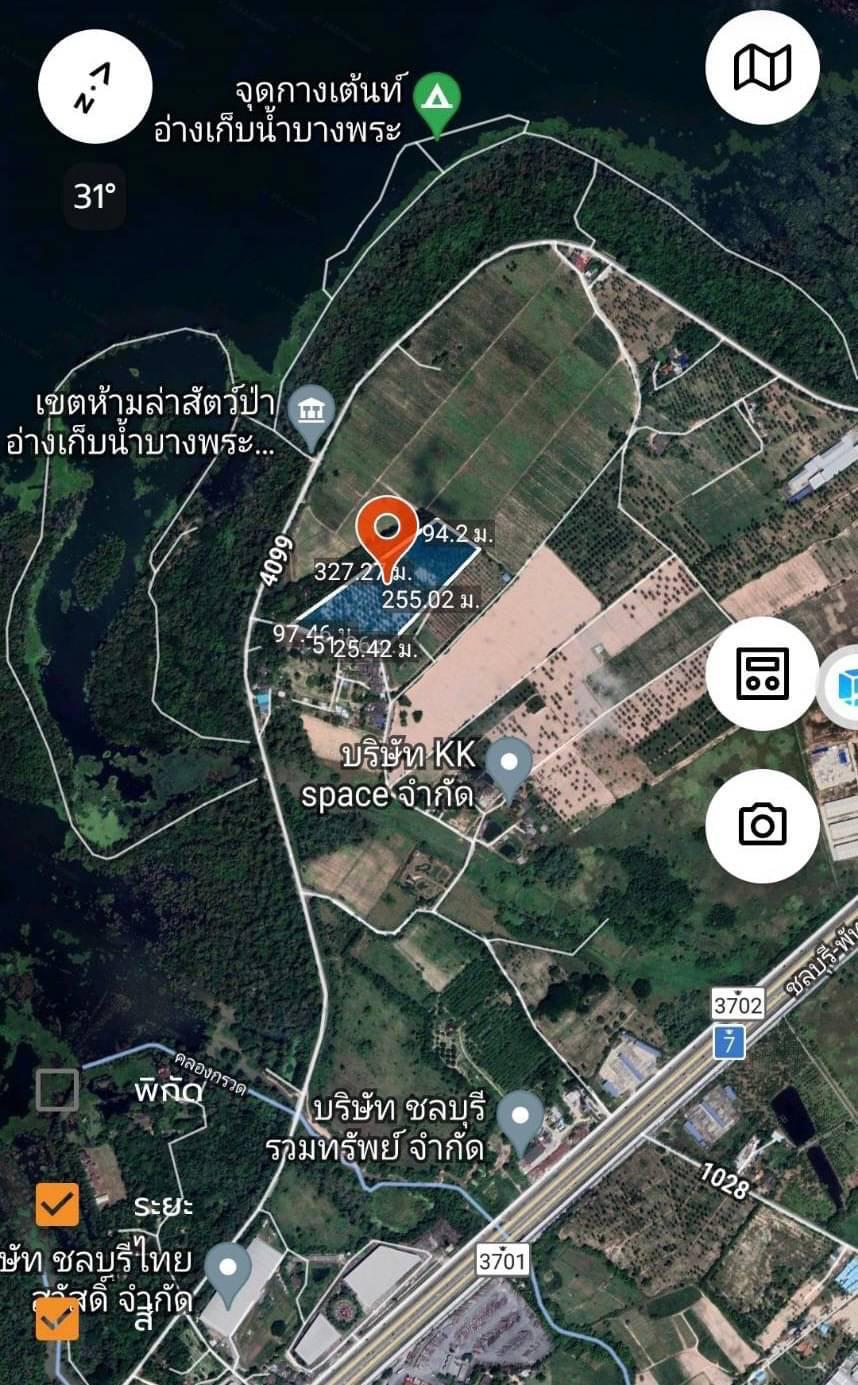This screenshot has width=858, height=1385.
Task: Open the measurement tool button
Action: pos(762,673)
